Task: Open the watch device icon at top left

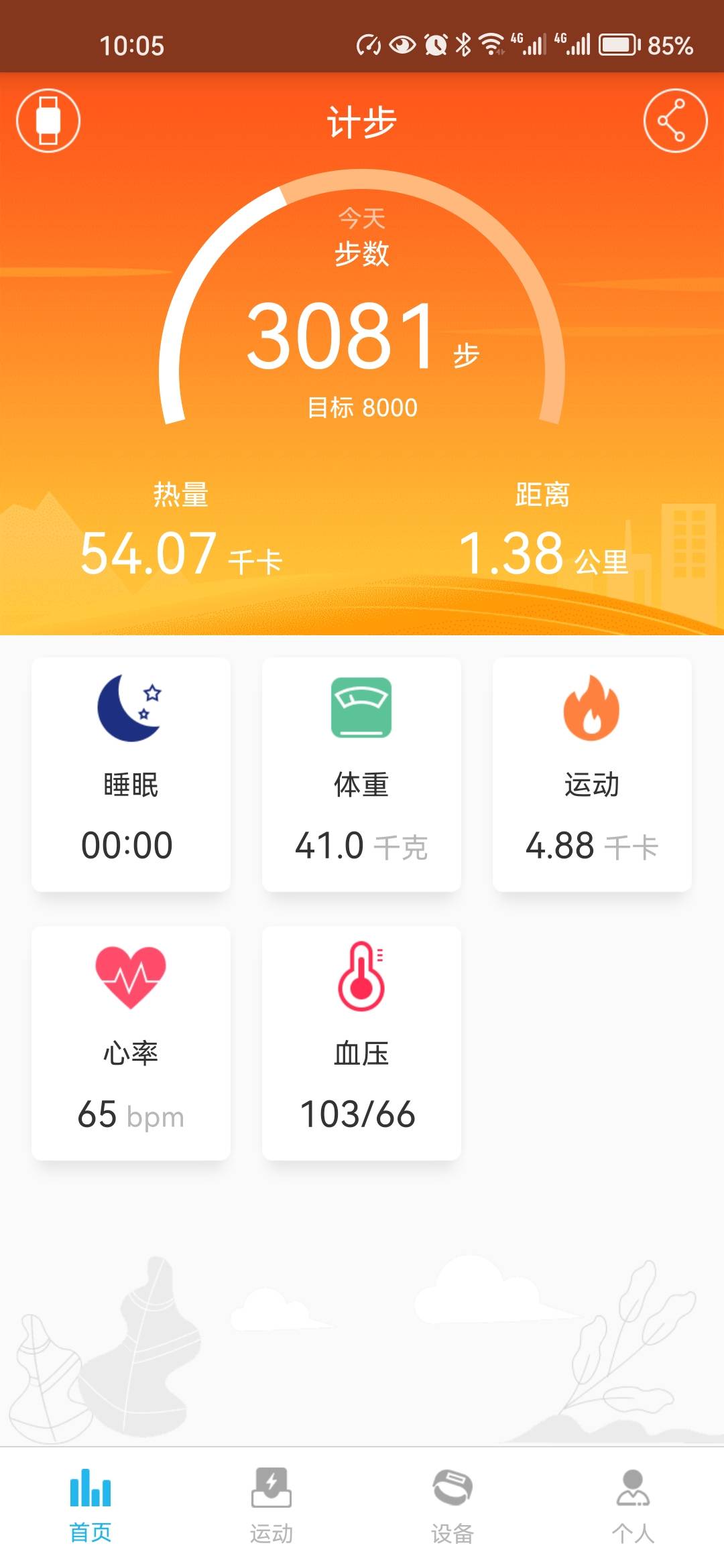Action: tap(47, 121)
